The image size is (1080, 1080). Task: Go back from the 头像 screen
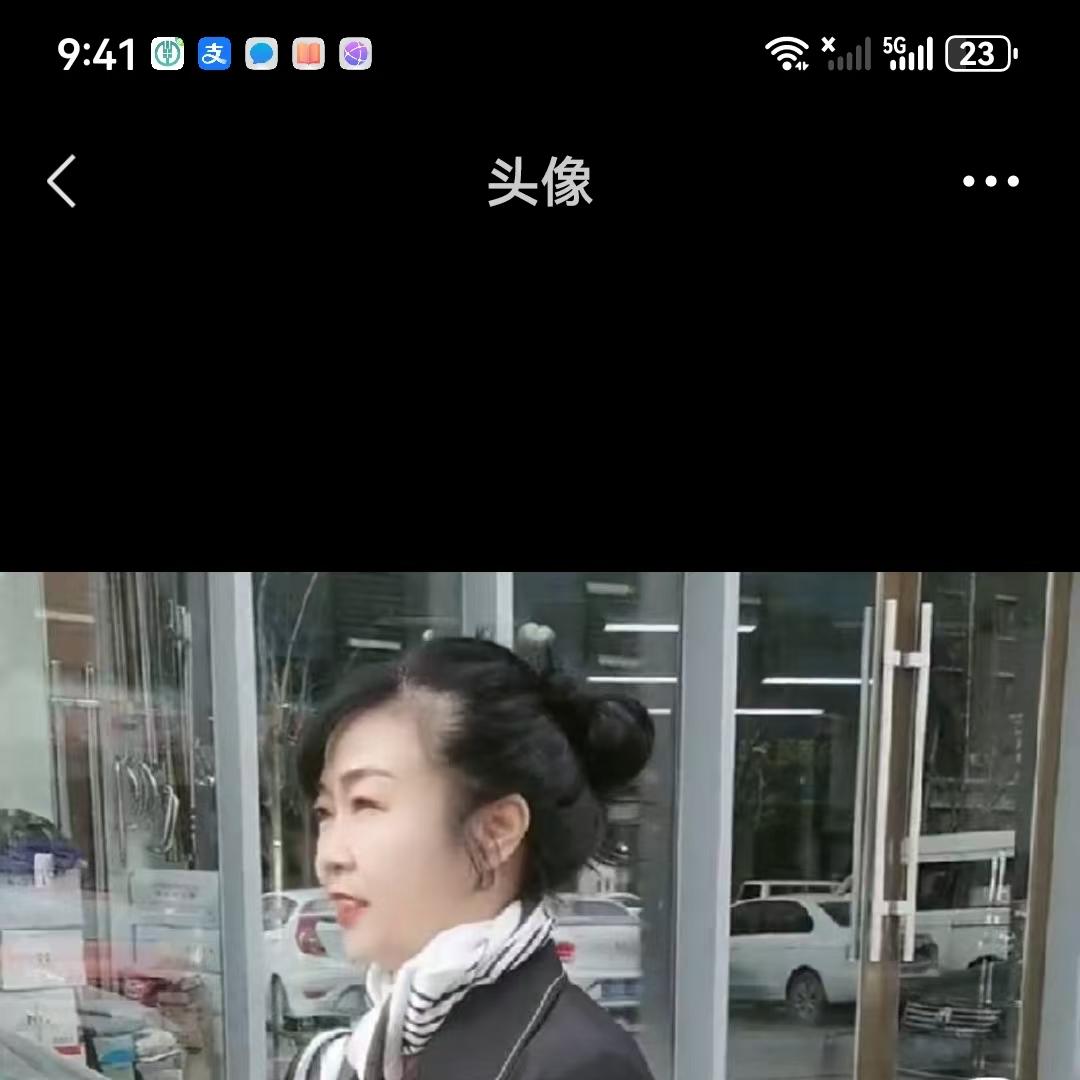click(62, 182)
